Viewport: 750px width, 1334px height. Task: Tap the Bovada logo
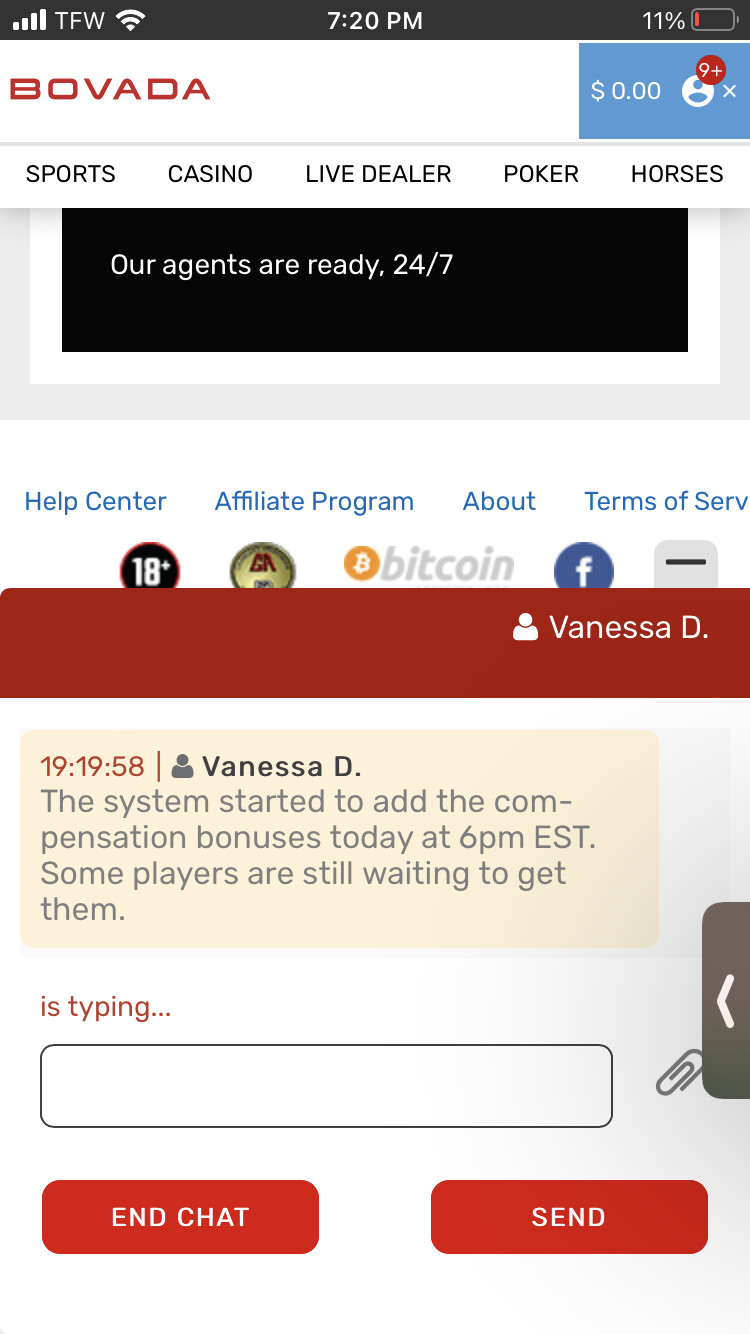[x=110, y=90]
